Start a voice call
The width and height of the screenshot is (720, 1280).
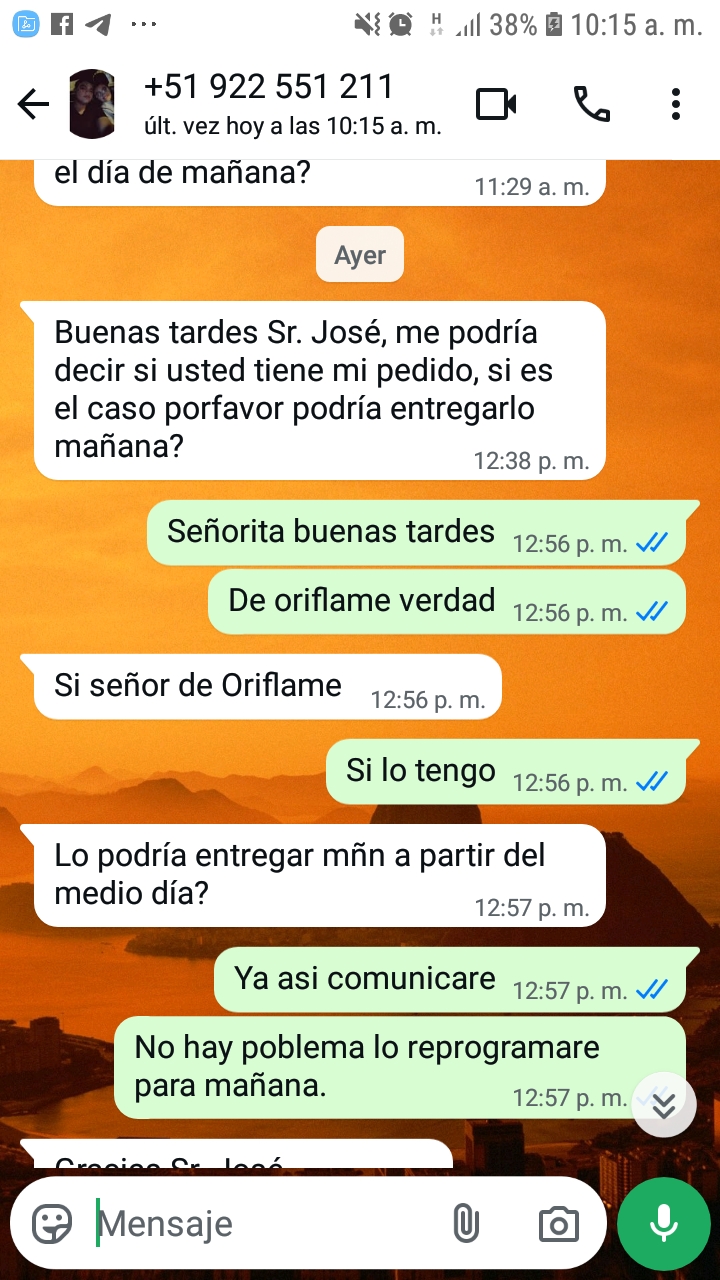[591, 104]
